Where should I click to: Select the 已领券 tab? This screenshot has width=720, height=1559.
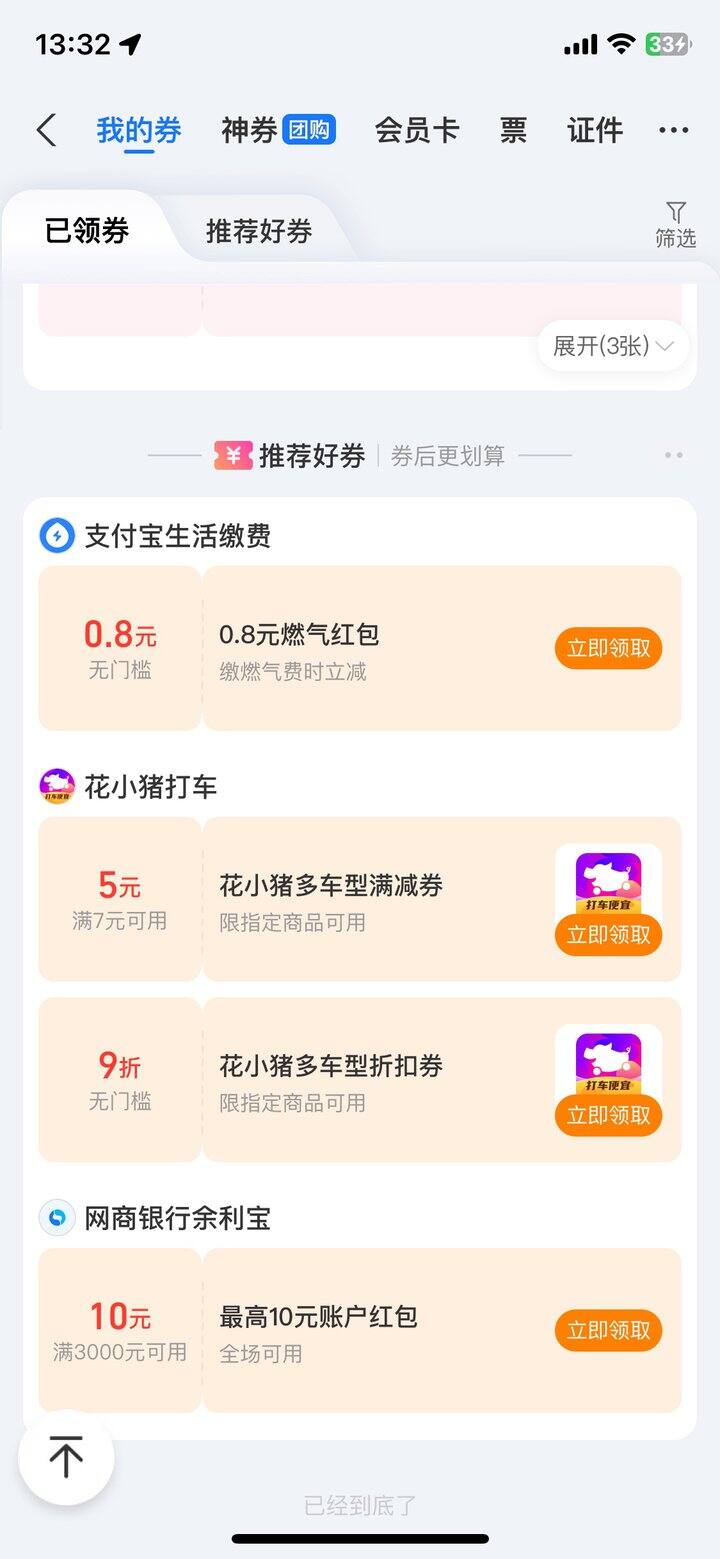click(x=87, y=231)
